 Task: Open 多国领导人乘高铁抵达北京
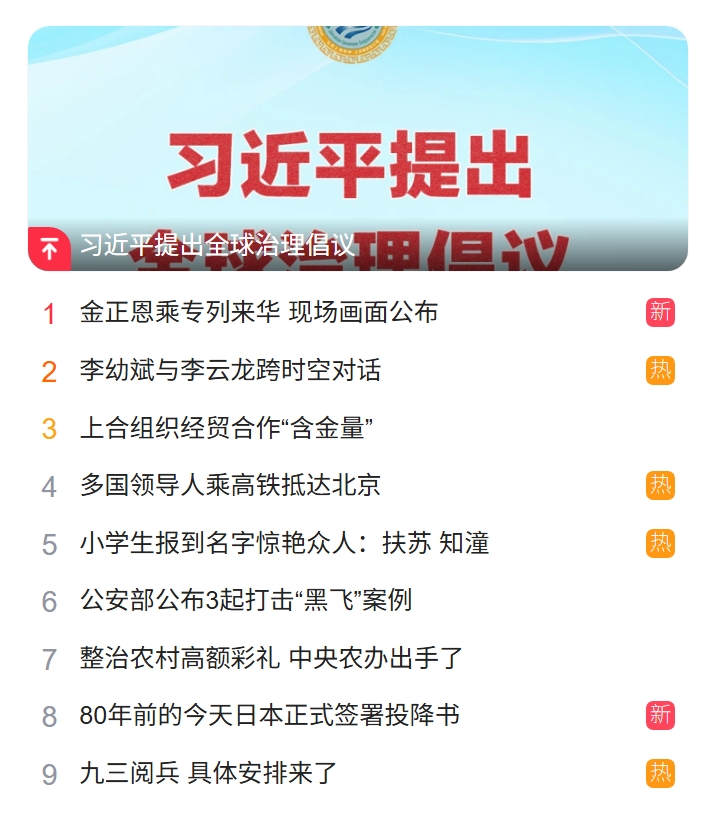[230, 486]
